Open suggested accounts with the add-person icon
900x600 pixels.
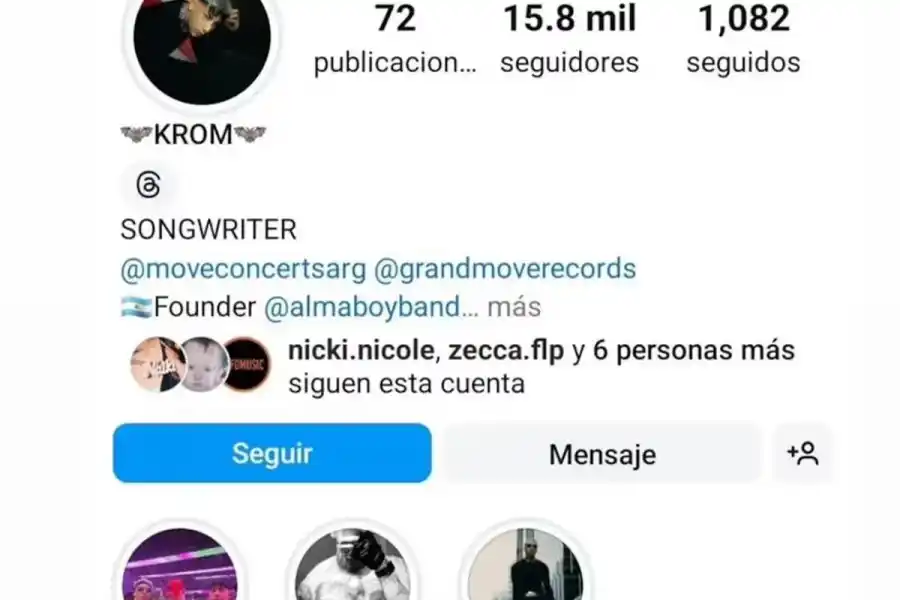(x=803, y=454)
